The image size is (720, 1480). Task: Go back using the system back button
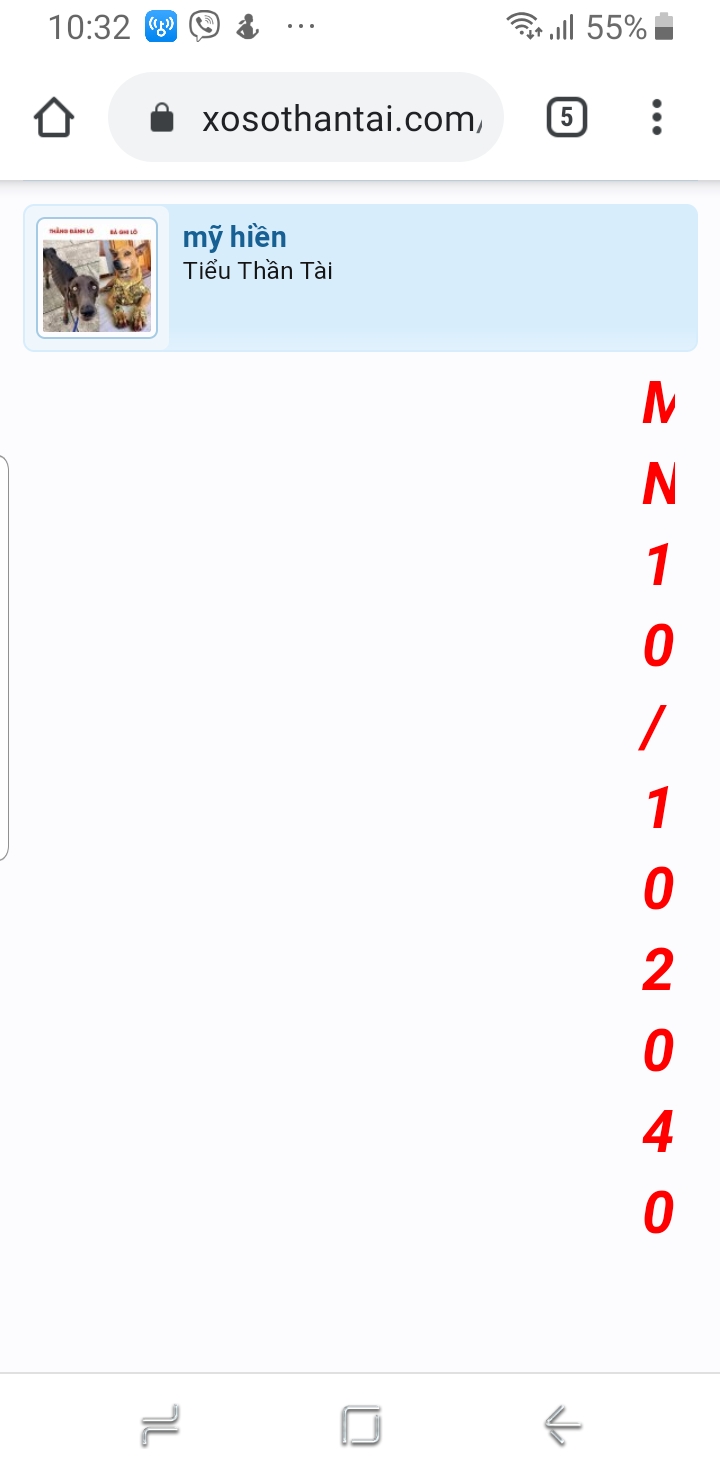click(563, 1425)
